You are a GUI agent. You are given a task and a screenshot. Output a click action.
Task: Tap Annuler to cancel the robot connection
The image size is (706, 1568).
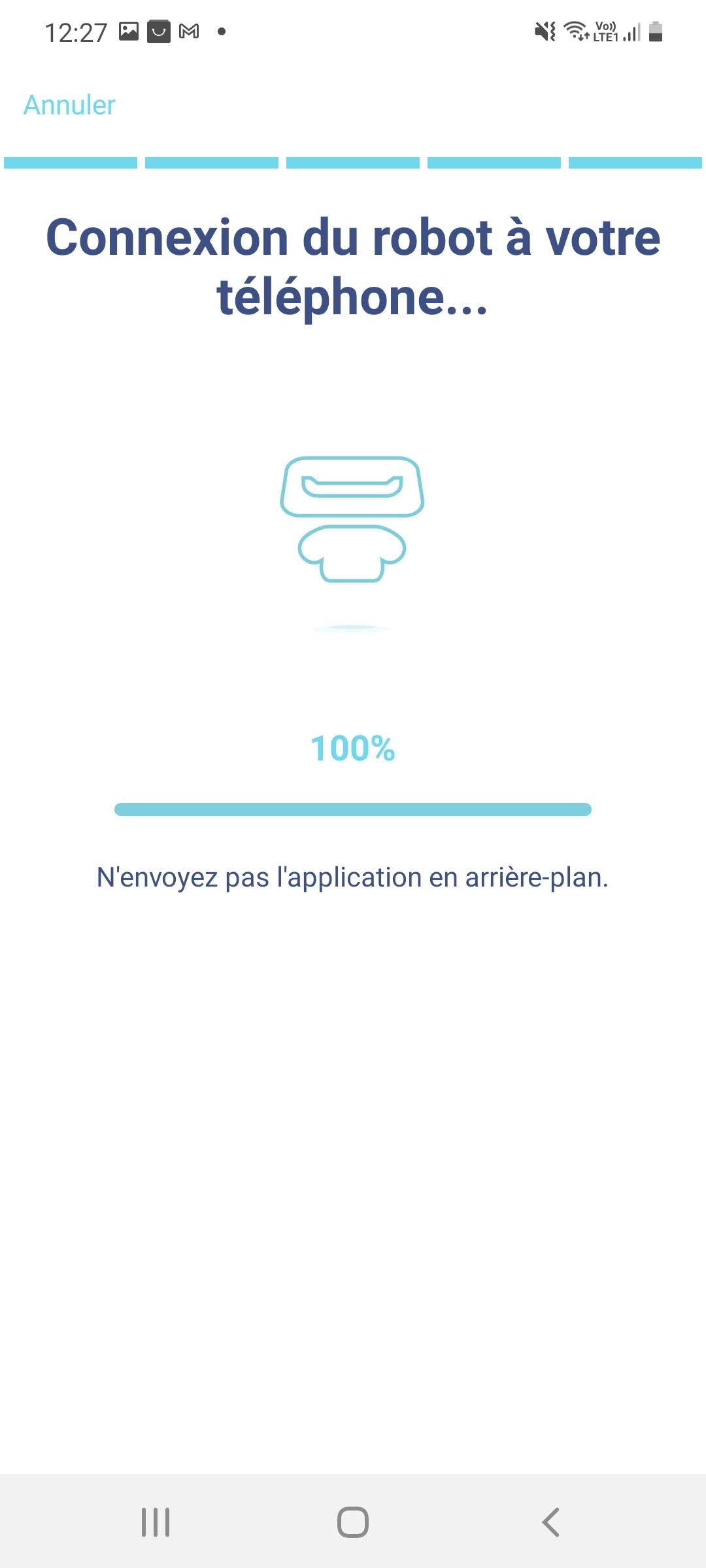(x=69, y=105)
